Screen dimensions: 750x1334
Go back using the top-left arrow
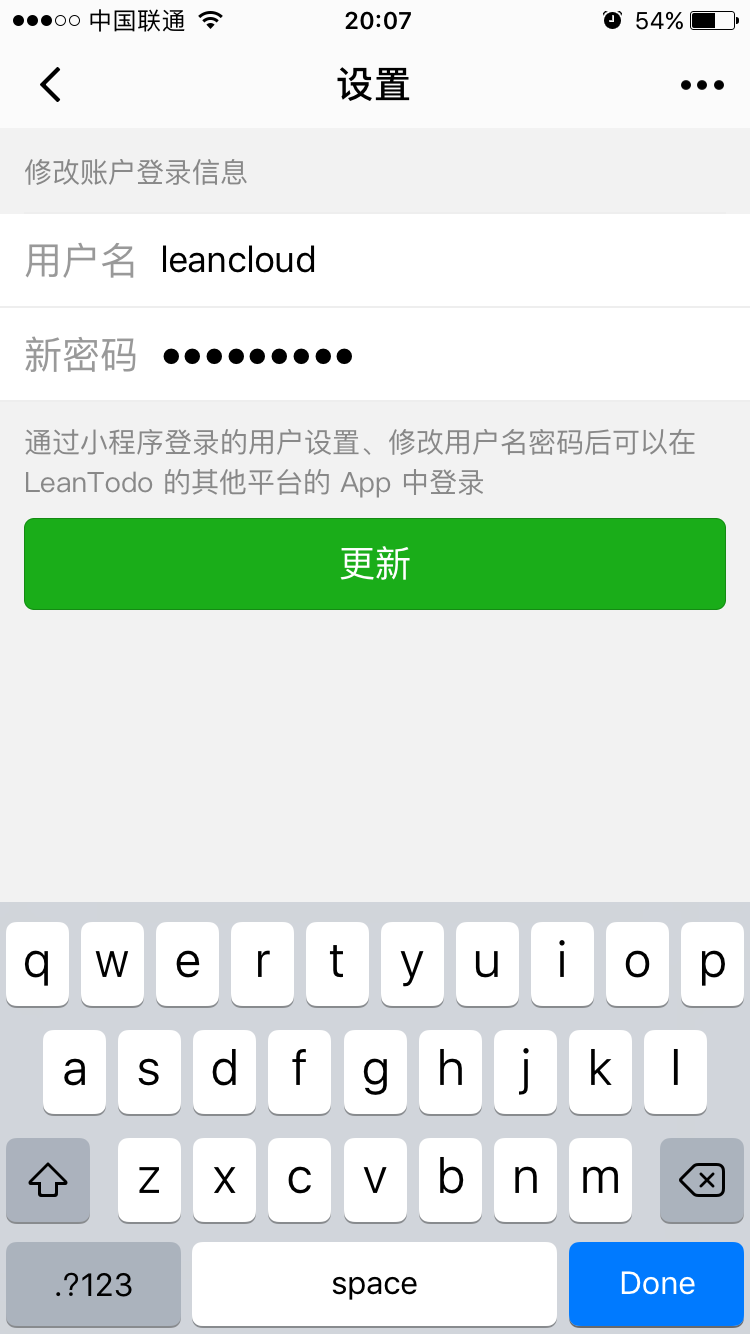pos(50,85)
